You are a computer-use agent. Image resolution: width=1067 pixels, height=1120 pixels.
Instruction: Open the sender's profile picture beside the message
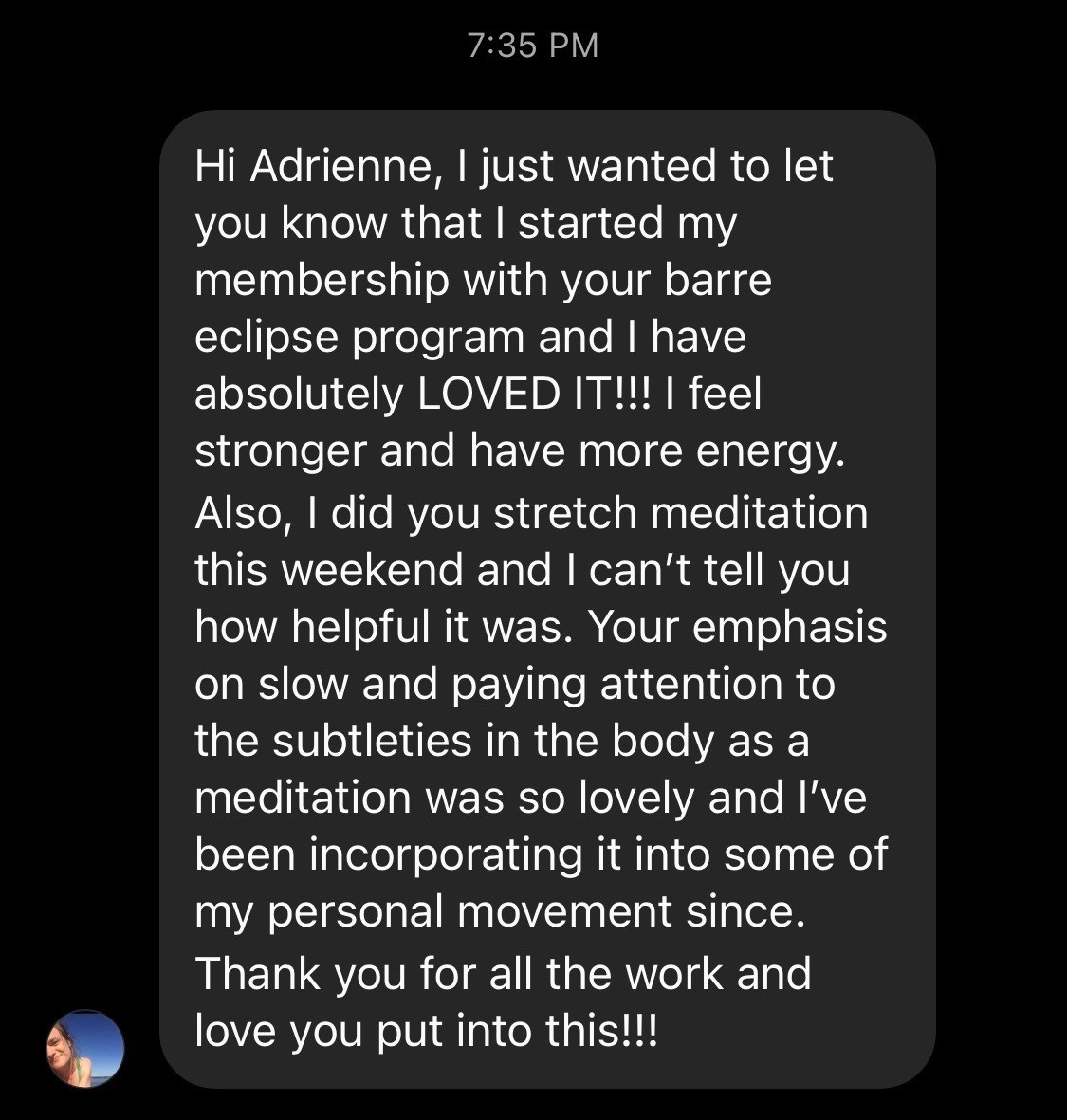(x=85, y=1048)
